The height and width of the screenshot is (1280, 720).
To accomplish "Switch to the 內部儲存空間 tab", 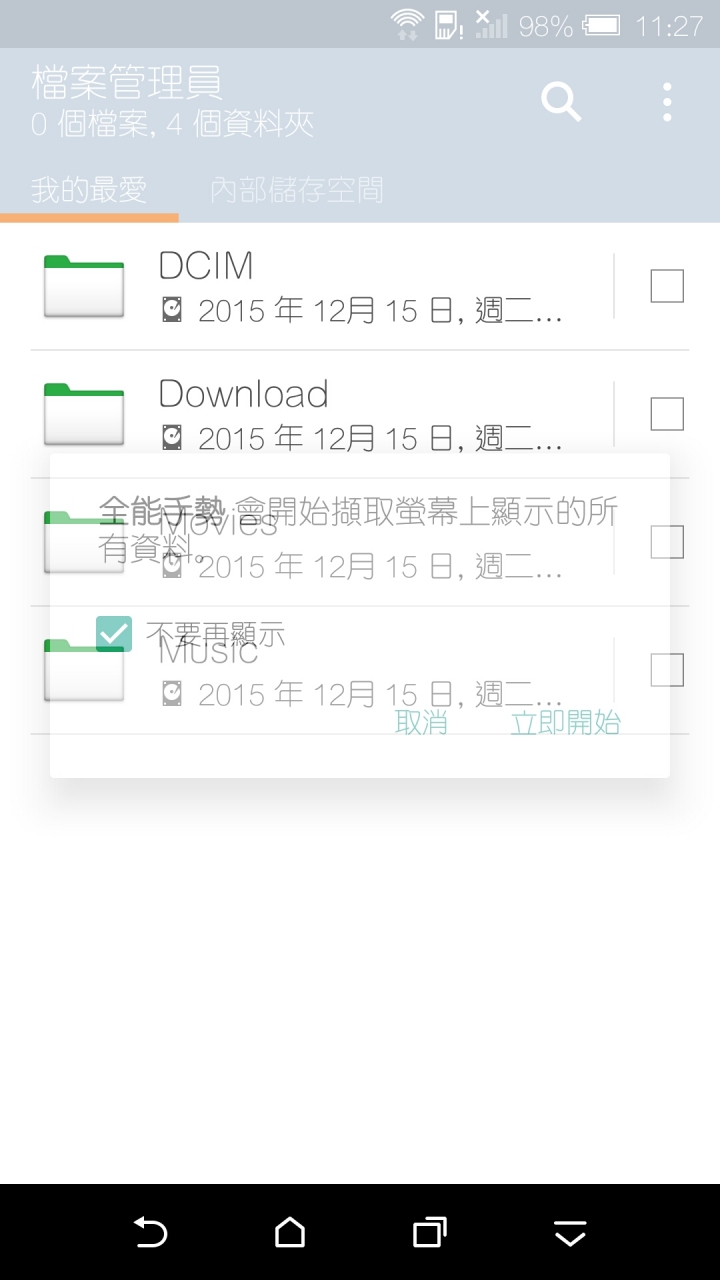I will [x=297, y=190].
